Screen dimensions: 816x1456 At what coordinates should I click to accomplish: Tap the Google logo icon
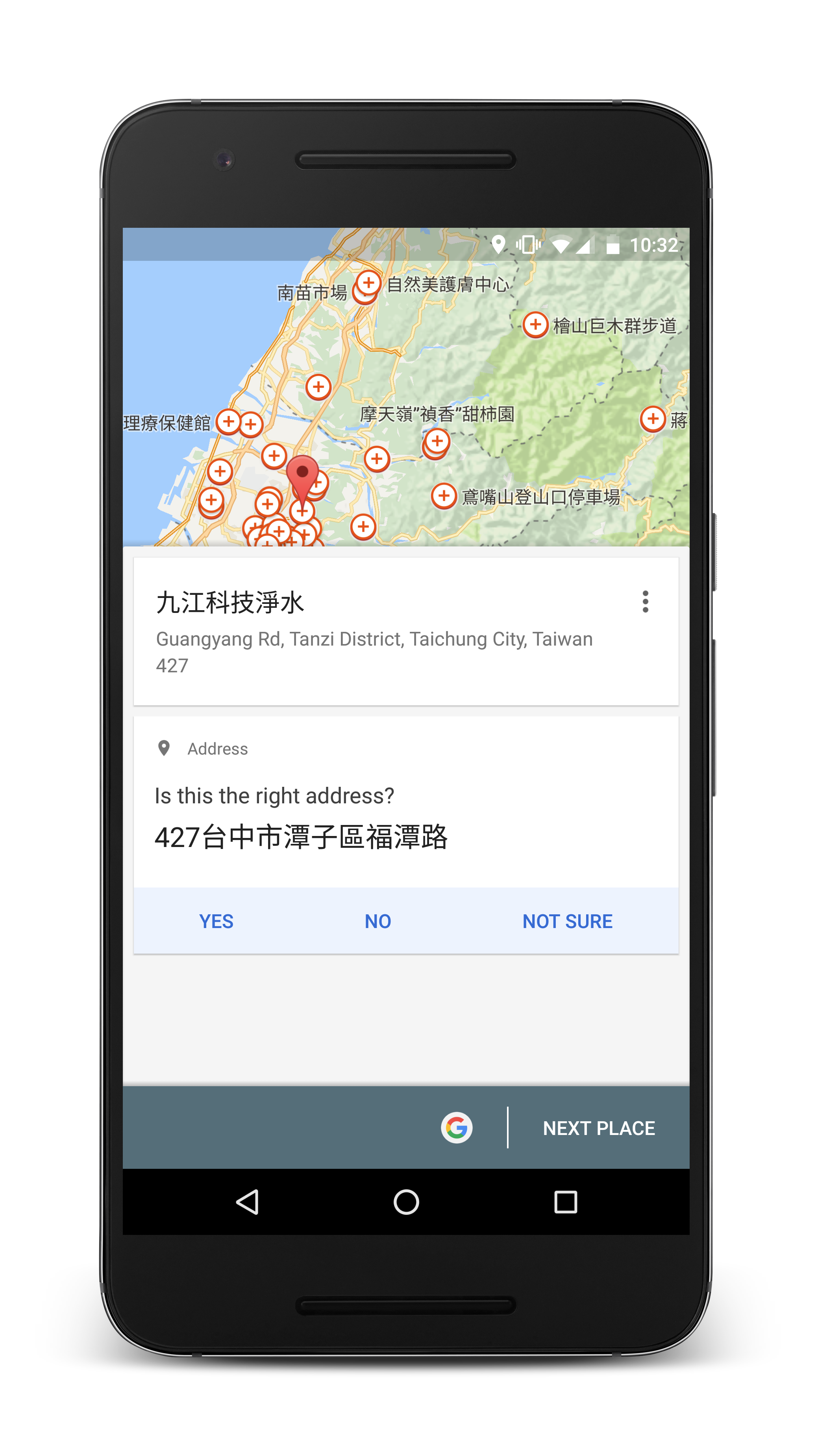coord(456,1128)
